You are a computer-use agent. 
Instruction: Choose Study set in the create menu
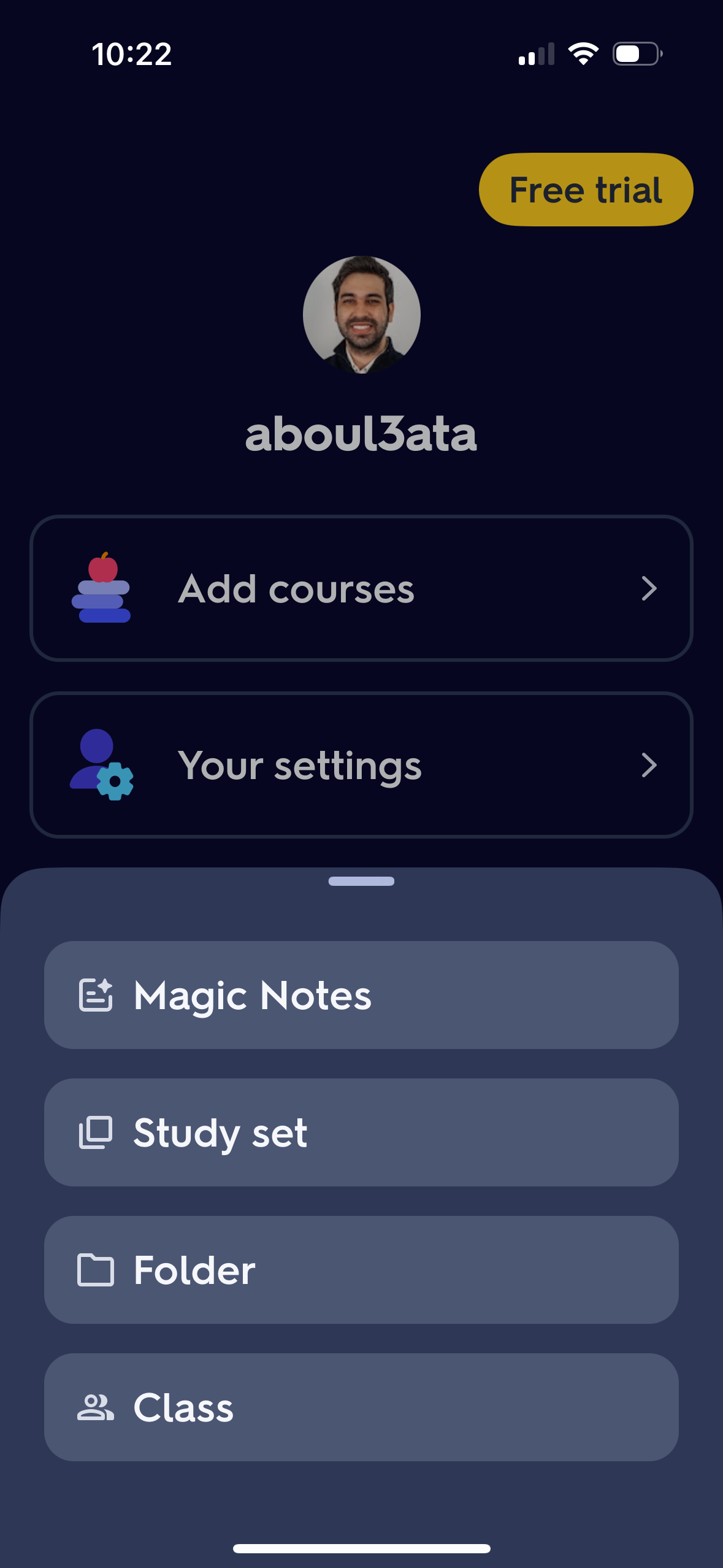coord(362,1132)
